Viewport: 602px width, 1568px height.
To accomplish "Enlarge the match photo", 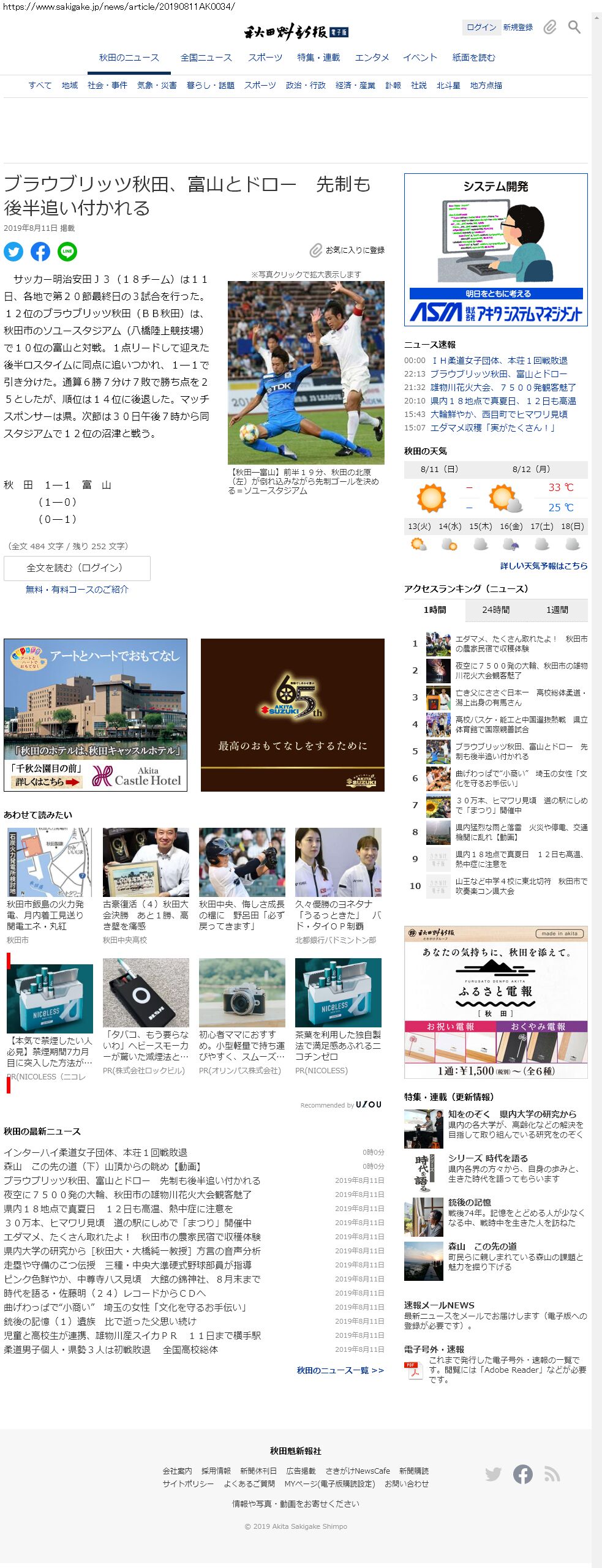I will (306, 372).
